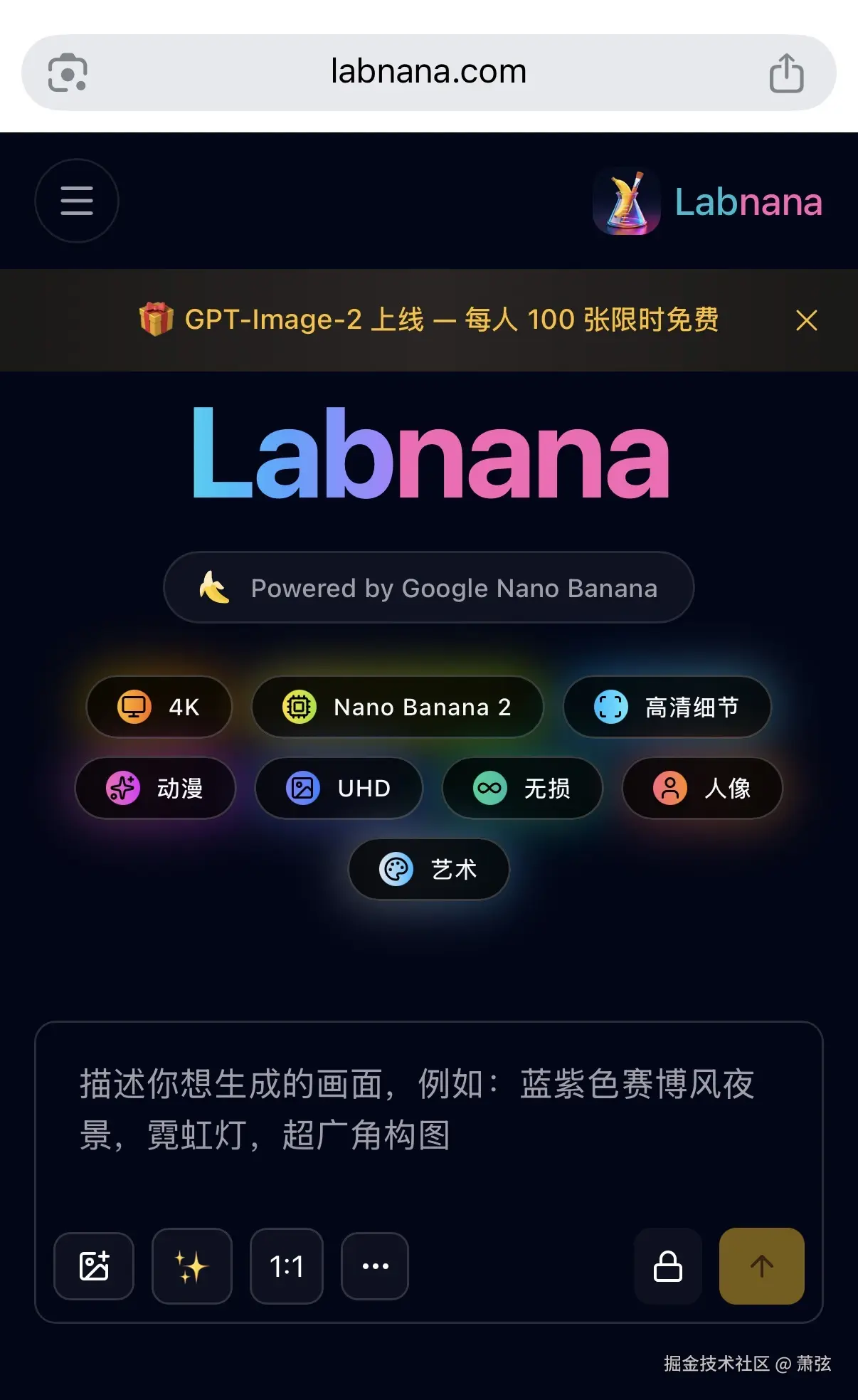Click the Powered by Google Nano Banana badge

point(428,587)
